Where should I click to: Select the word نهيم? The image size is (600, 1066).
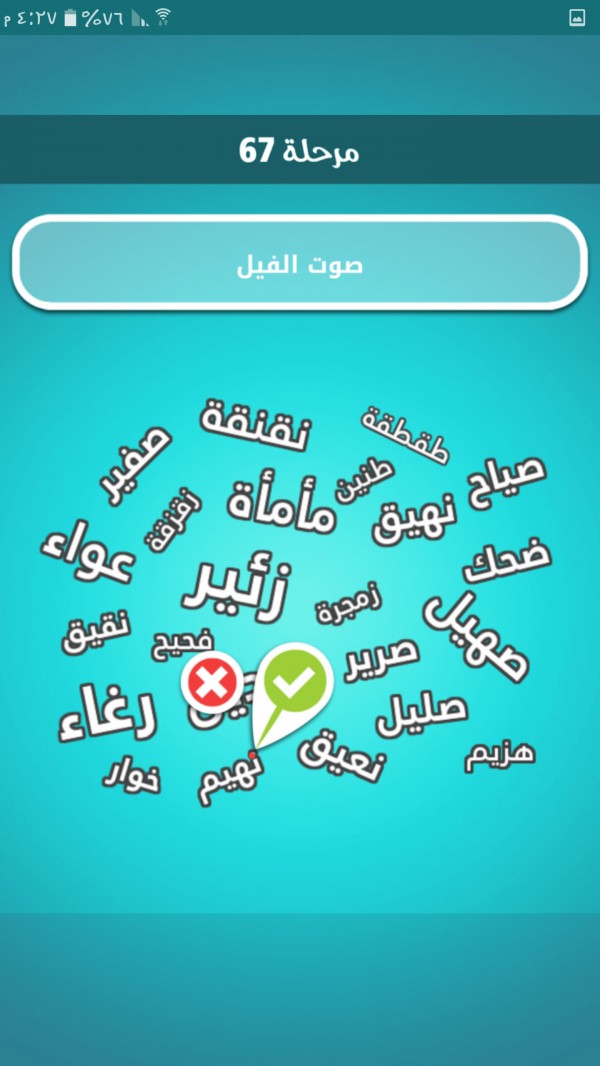pyautogui.click(x=231, y=779)
